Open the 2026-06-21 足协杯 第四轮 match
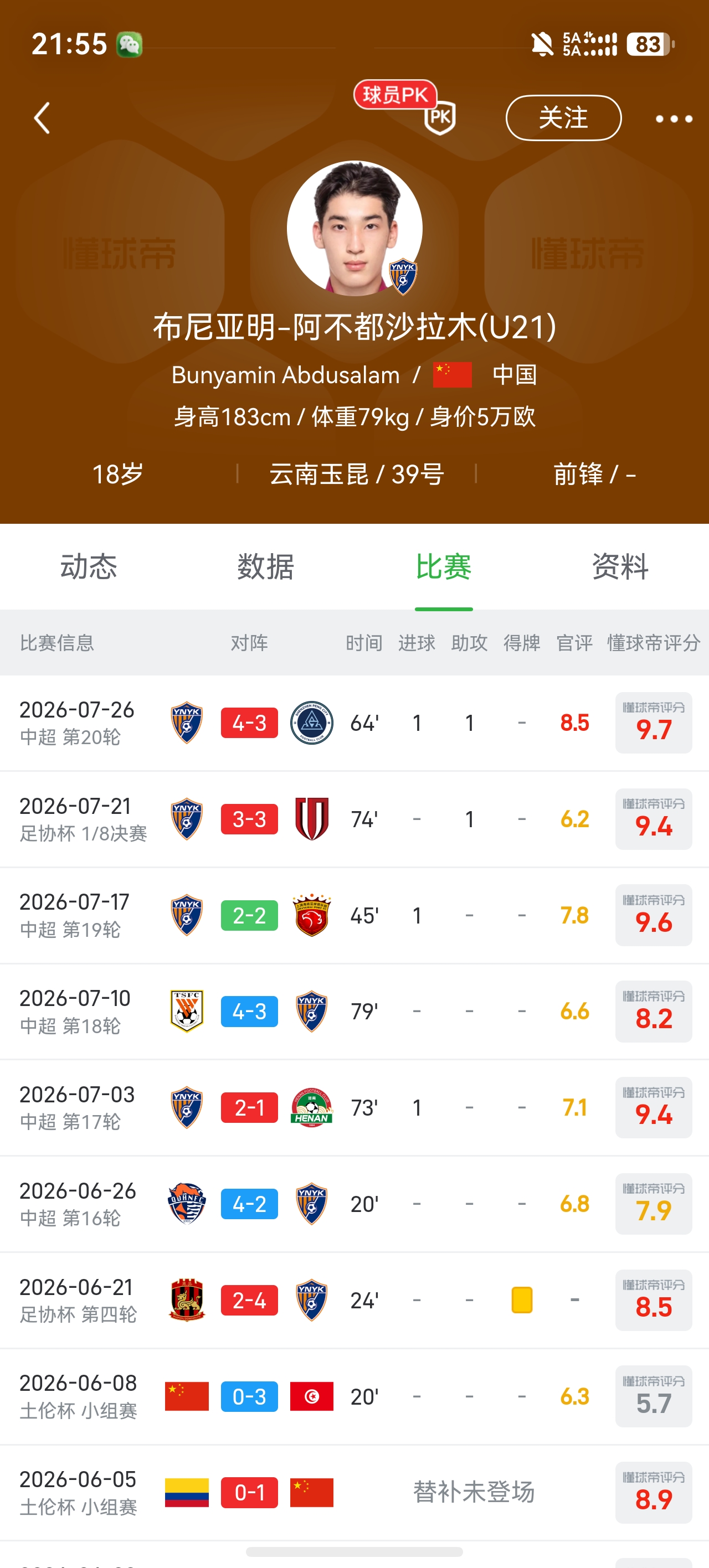 tap(354, 1300)
